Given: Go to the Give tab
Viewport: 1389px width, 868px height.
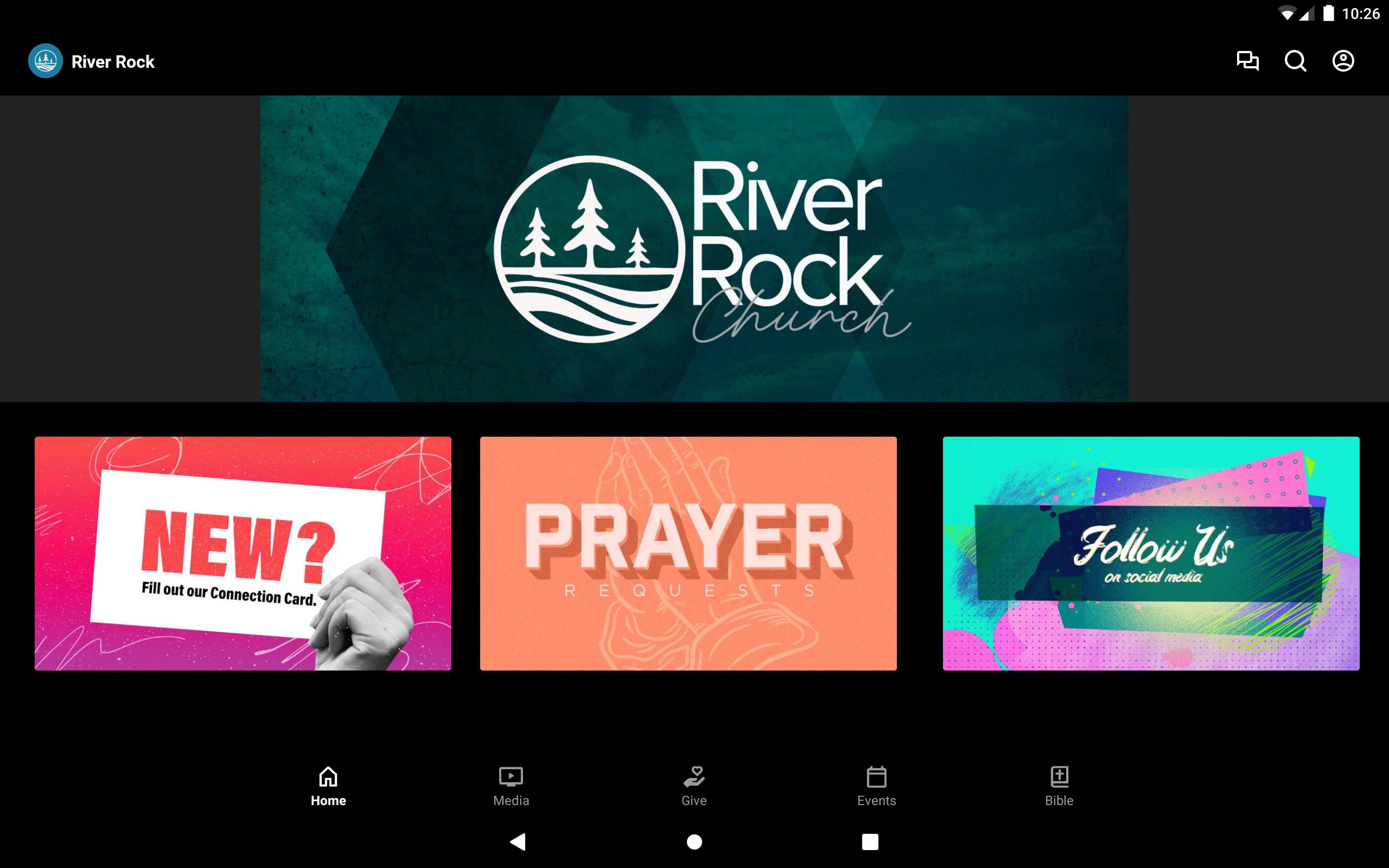Looking at the screenshot, I should [694, 786].
